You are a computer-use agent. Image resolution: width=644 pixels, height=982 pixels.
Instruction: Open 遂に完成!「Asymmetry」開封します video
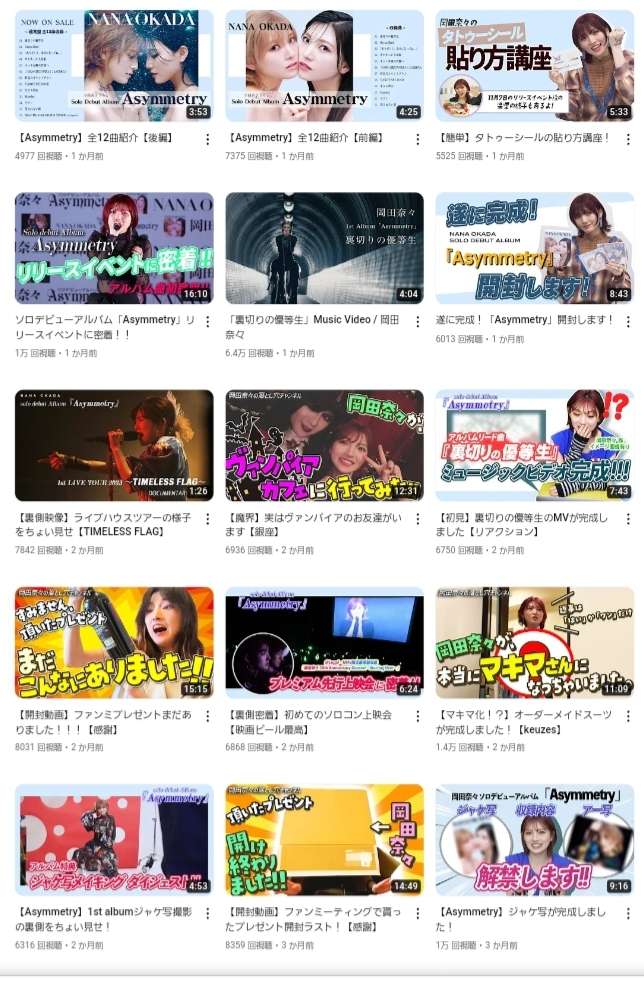tap(534, 248)
